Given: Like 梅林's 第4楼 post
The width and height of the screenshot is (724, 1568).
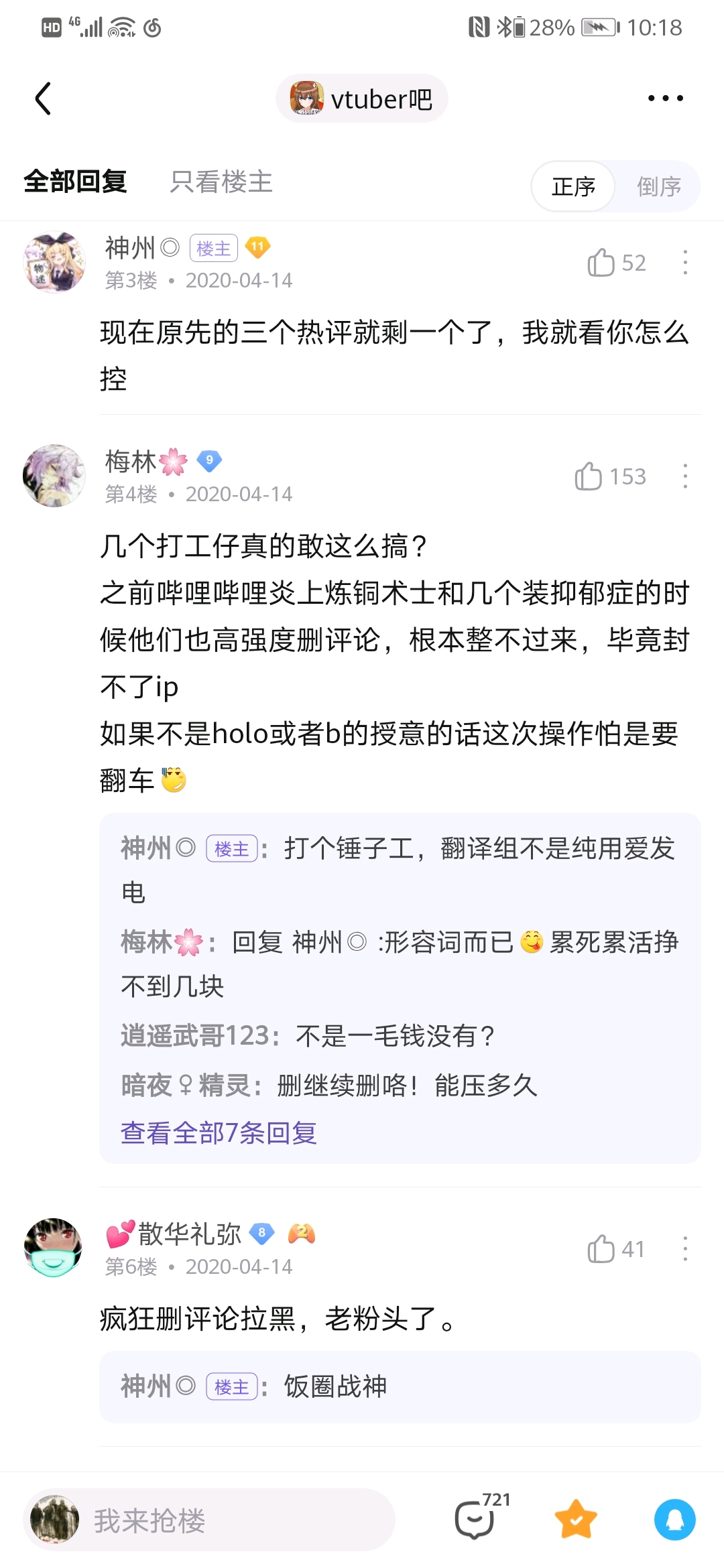Looking at the screenshot, I should 589,476.
